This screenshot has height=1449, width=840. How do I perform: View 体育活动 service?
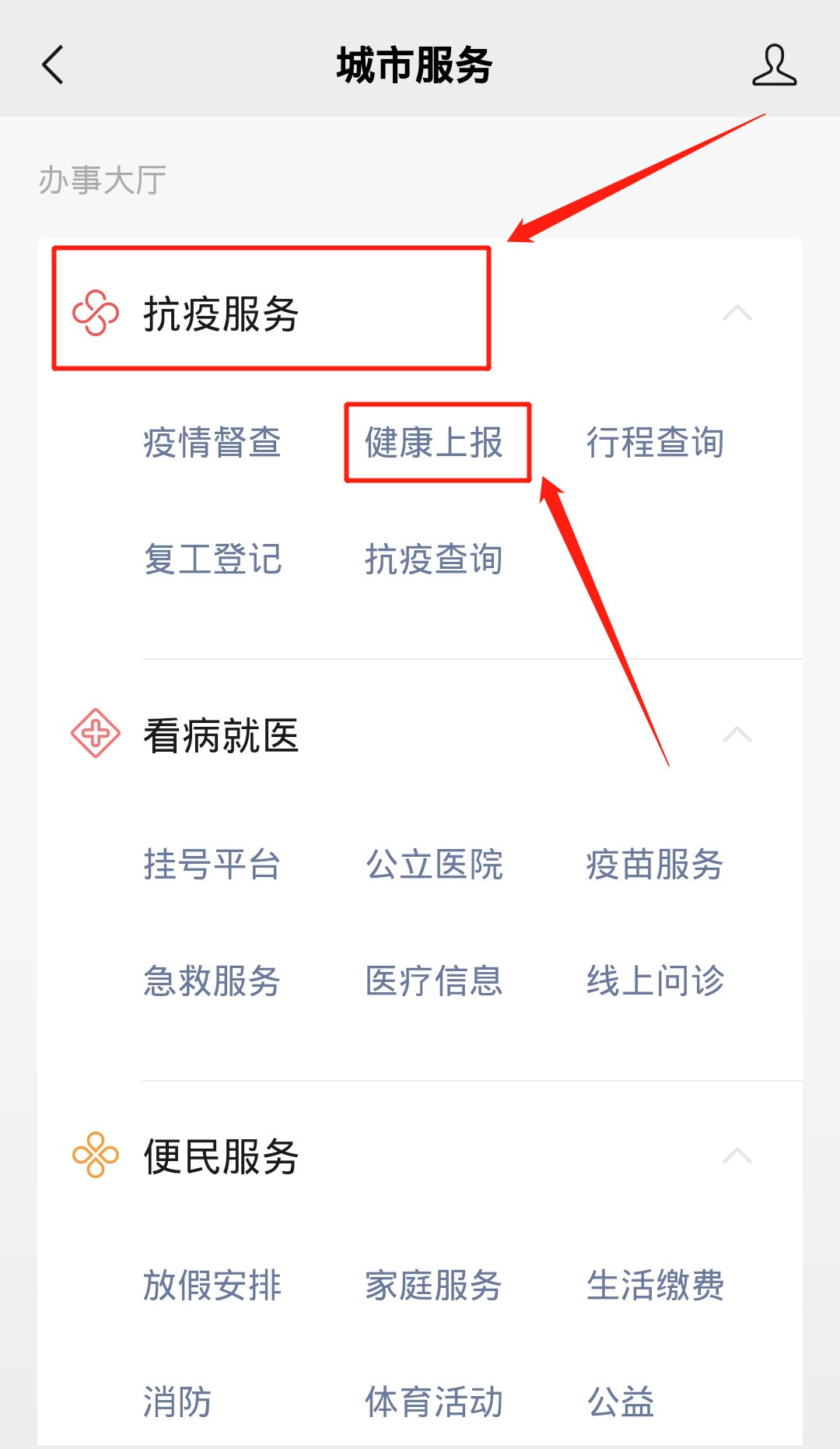click(x=434, y=1402)
